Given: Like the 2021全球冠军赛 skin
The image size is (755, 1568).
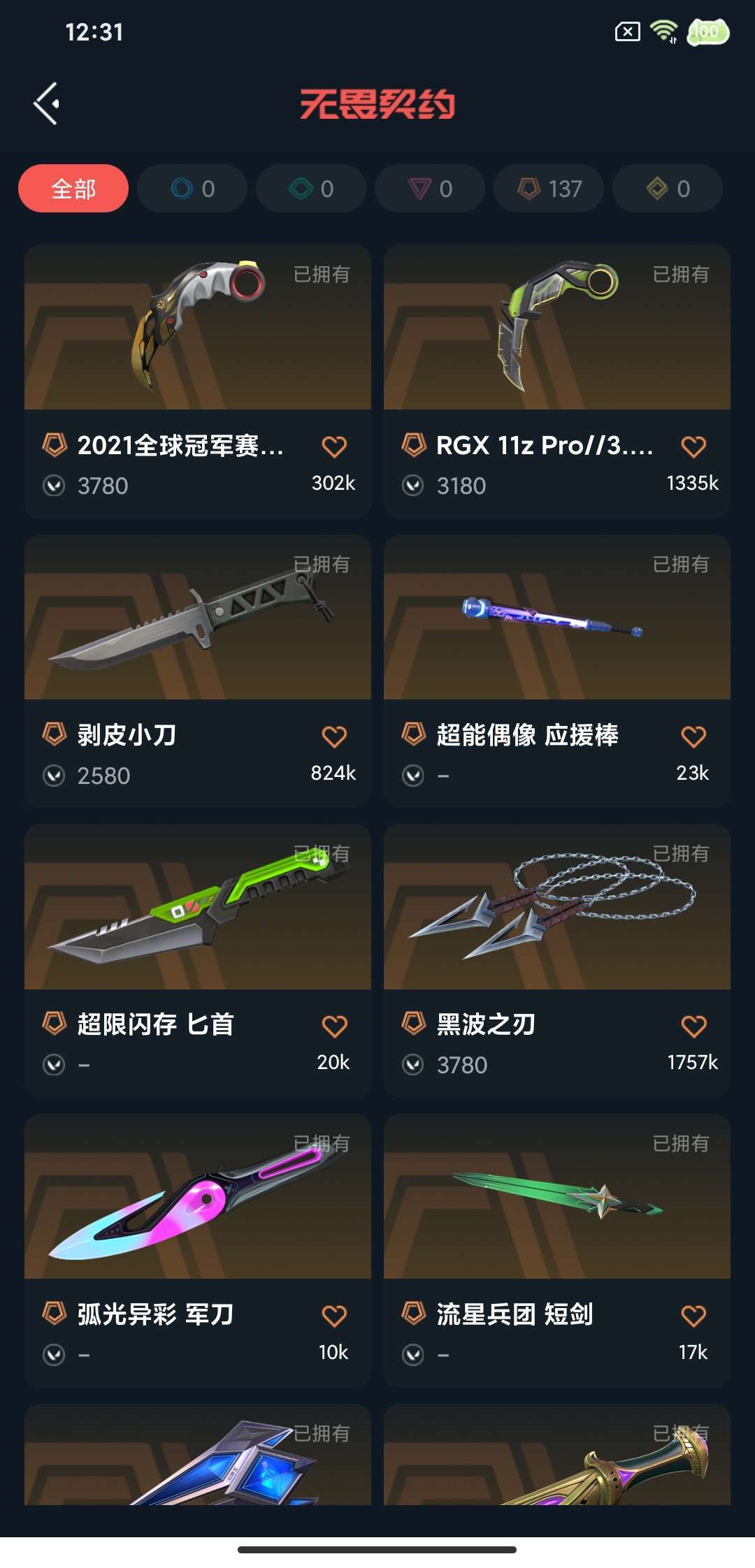Looking at the screenshot, I should click(334, 447).
